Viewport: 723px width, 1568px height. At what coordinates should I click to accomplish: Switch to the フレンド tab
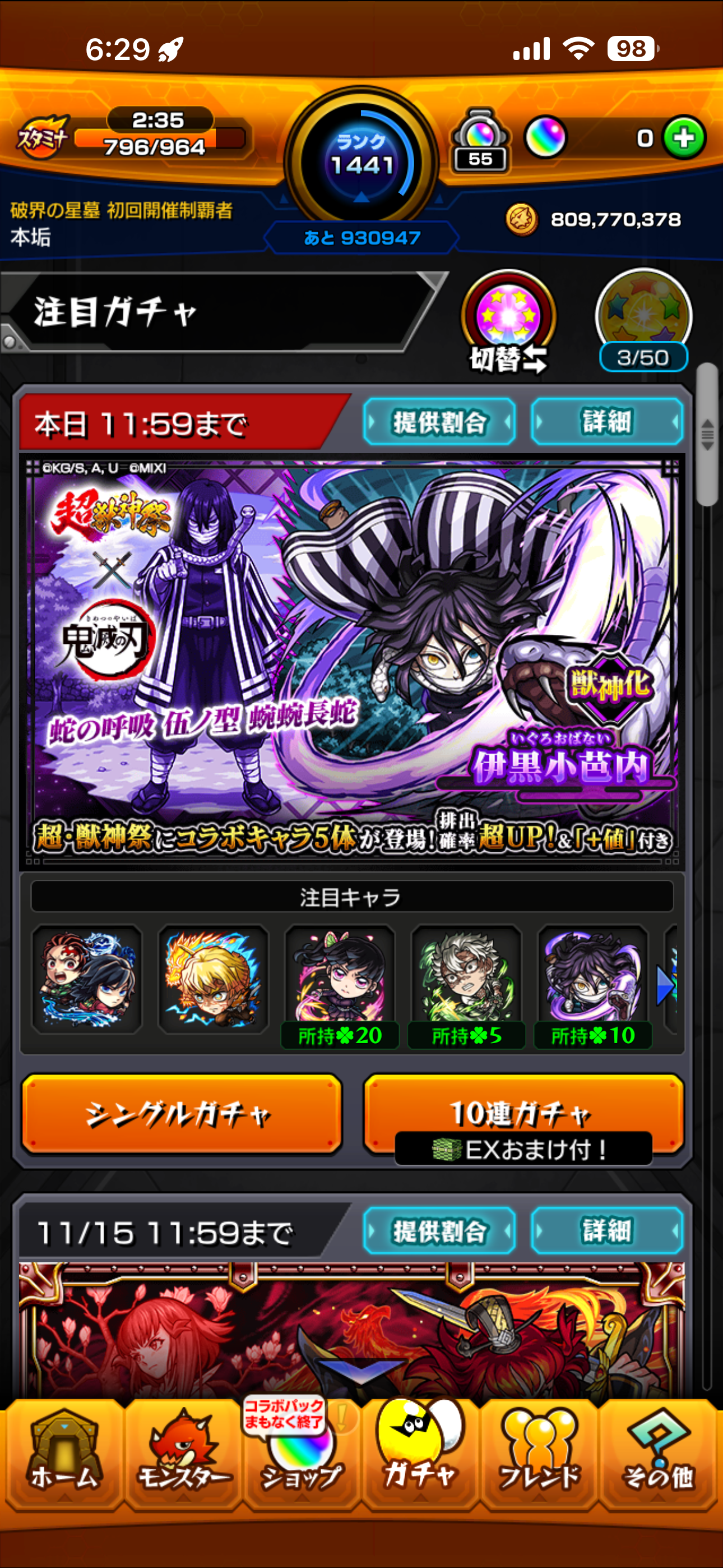pos(539,1455)
